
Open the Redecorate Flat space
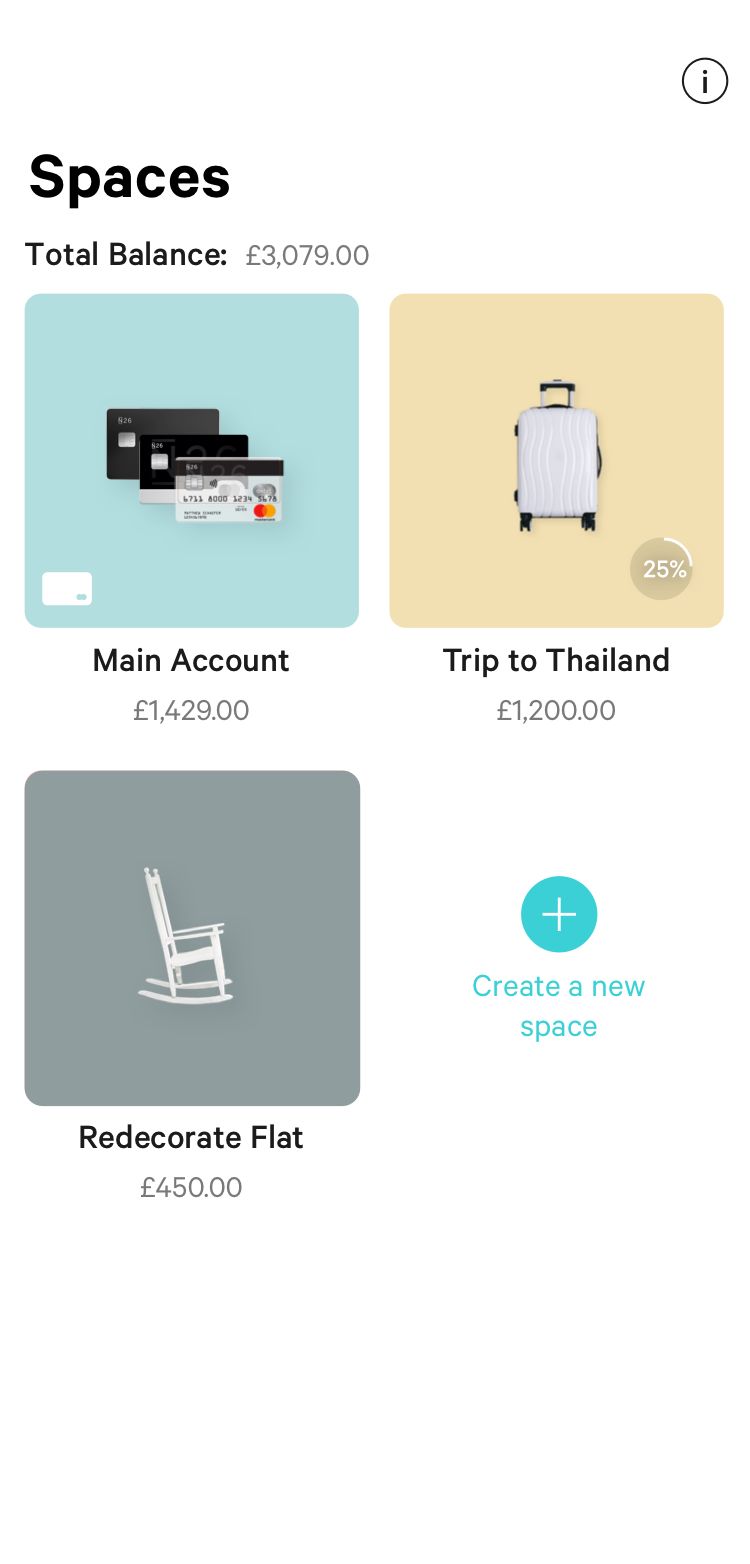(192, 938)
